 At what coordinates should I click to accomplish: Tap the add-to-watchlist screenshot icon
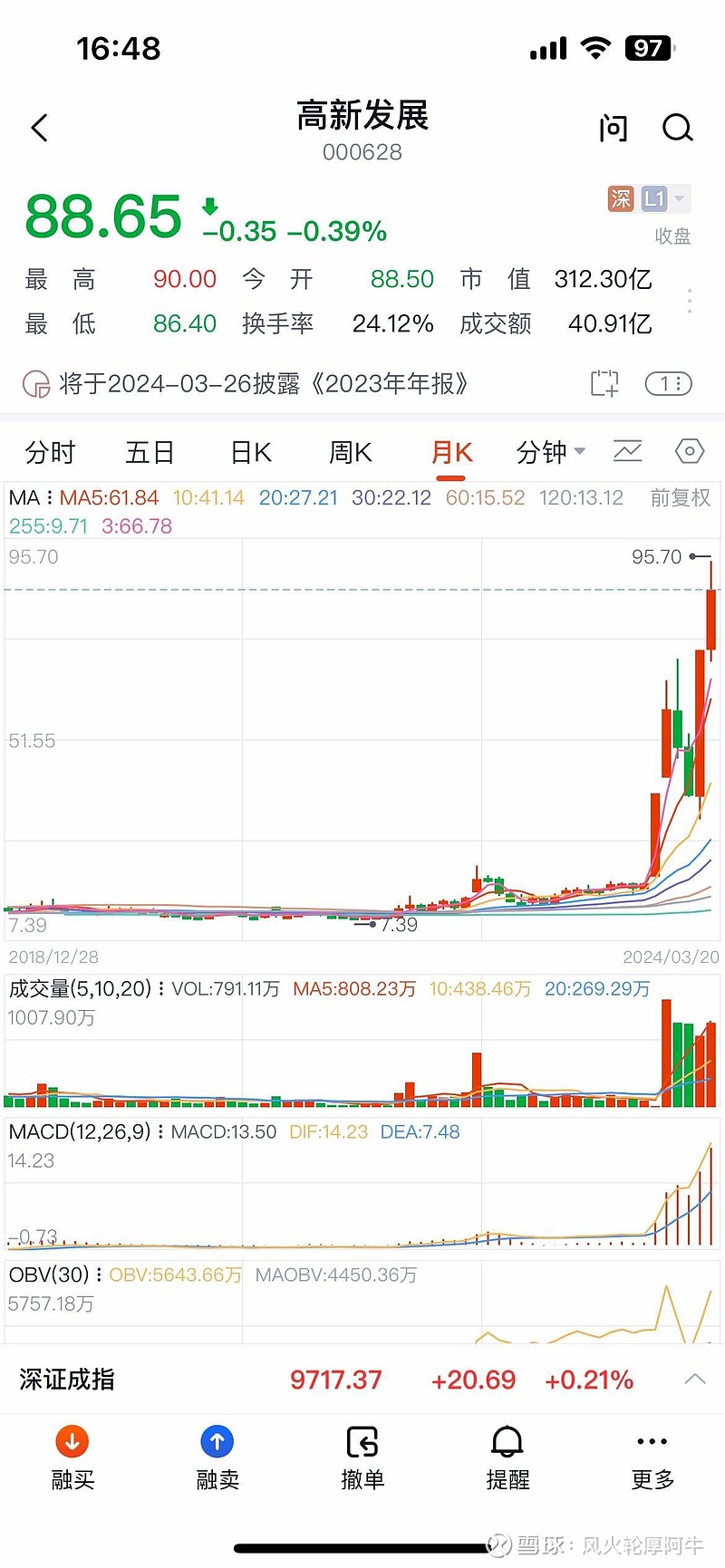(x=604, y=383)
